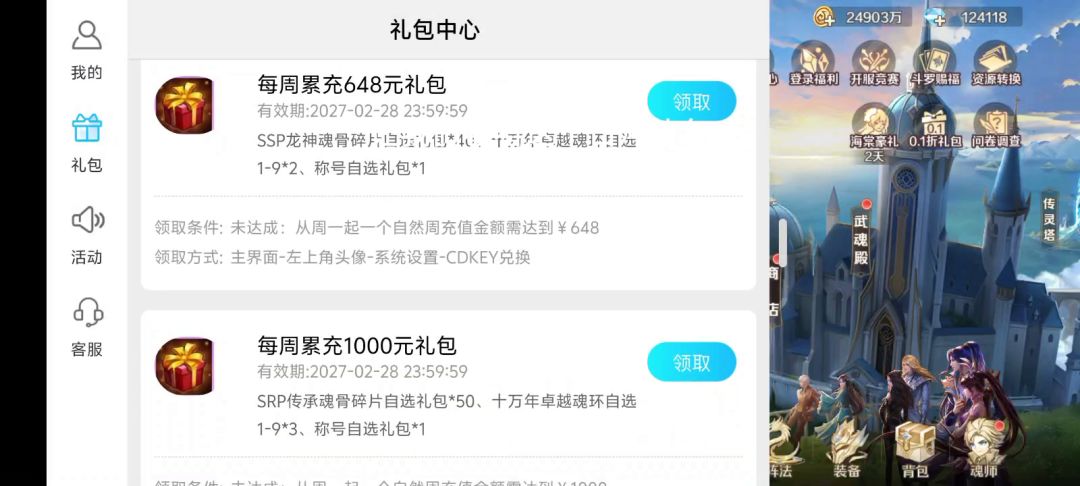
Task: Open the 开服竞赛 event
Action: pyautogui.click(x=875, y=63)
